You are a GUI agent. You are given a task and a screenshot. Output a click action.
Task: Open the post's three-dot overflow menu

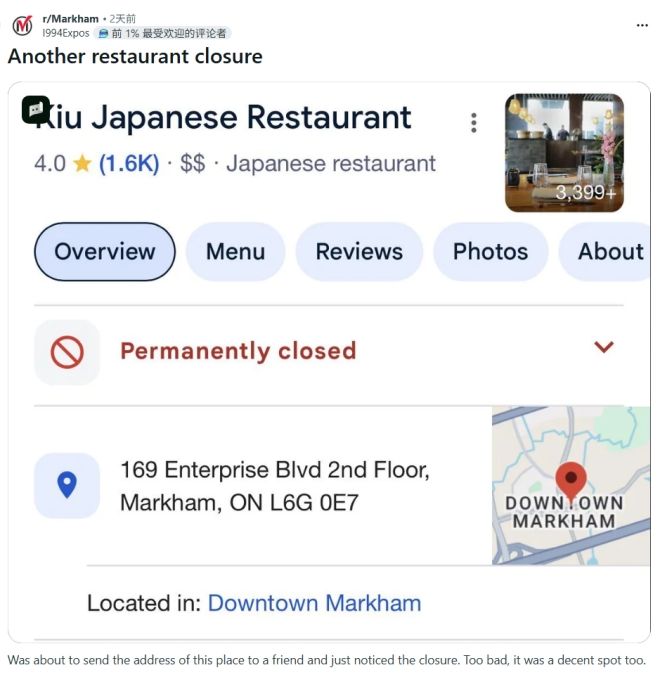pyautogui.click(x=642, y=25)
